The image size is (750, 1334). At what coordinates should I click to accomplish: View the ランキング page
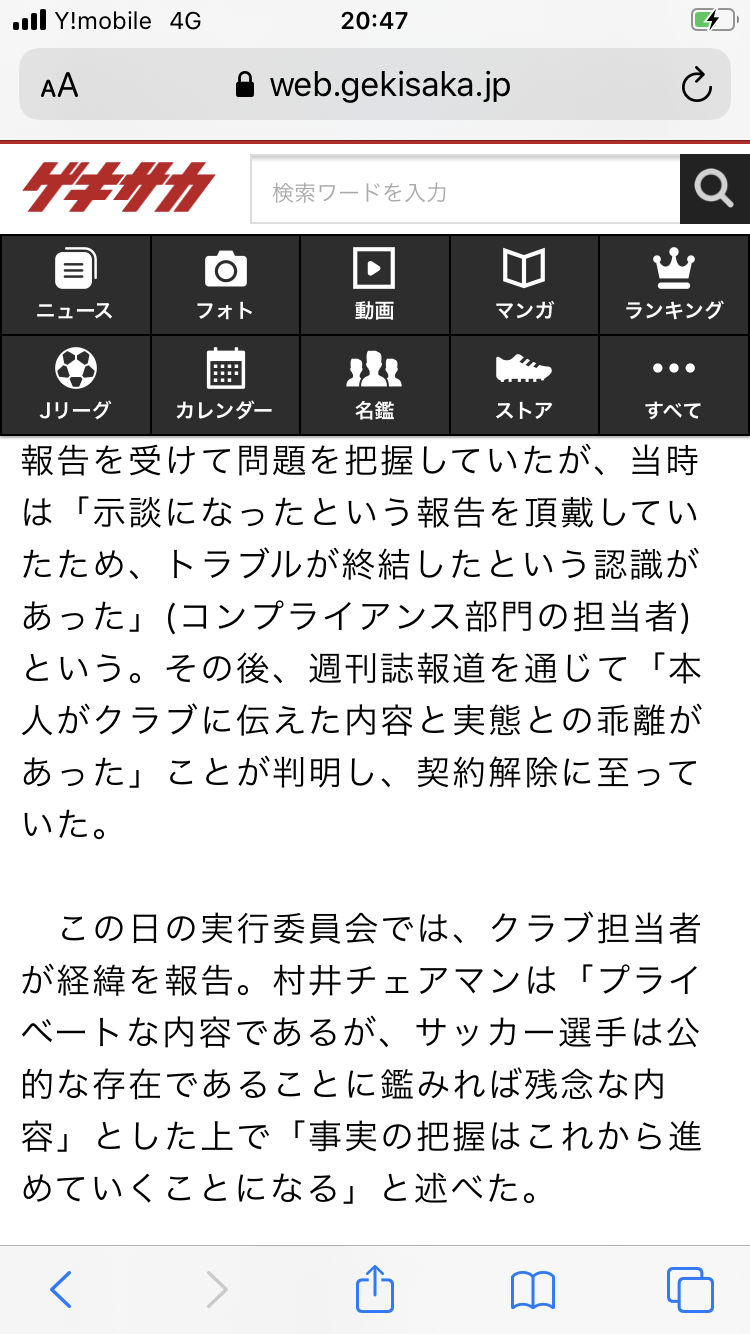[674, 285]
